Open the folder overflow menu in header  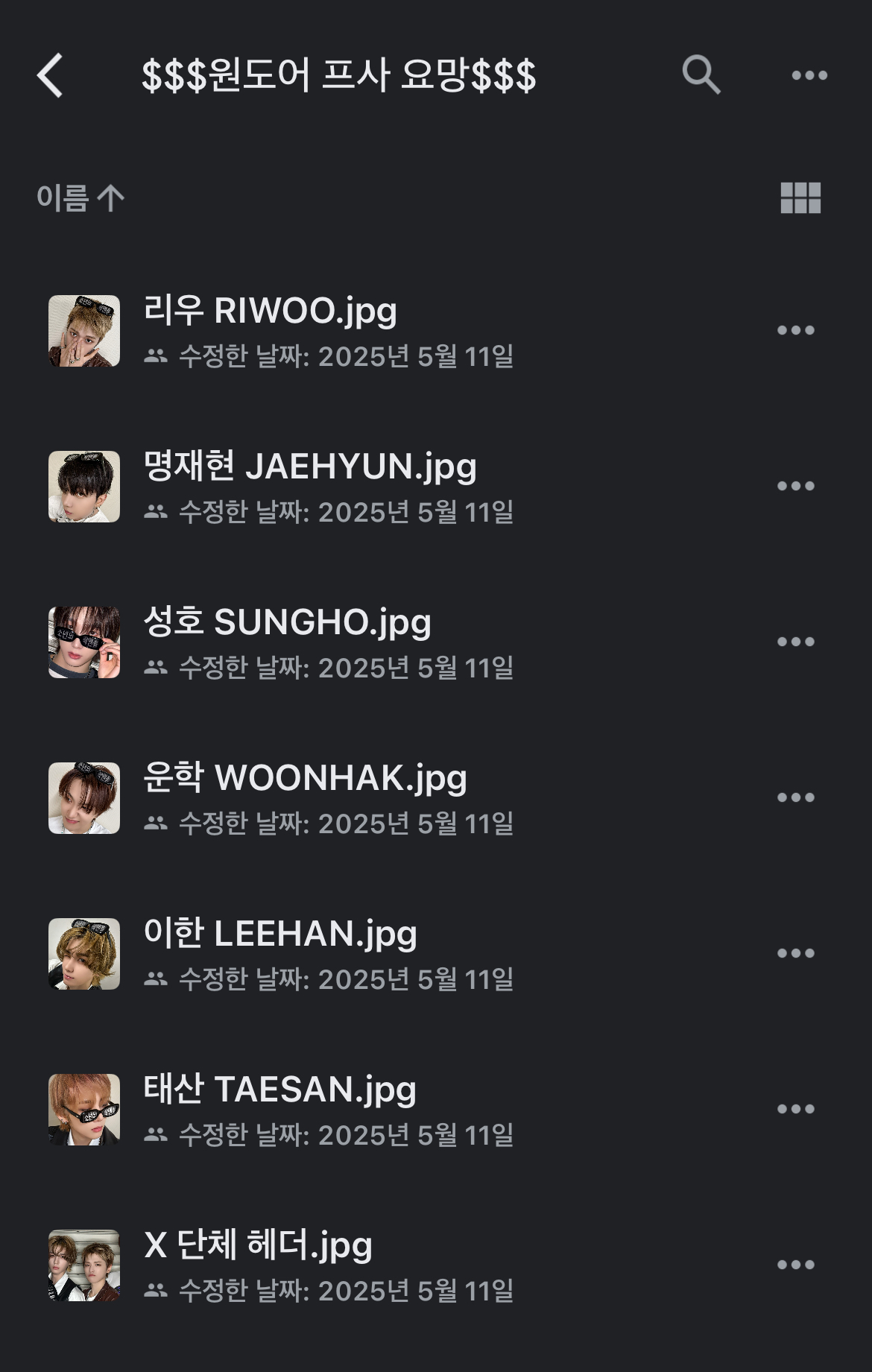(x=809, y=75)
